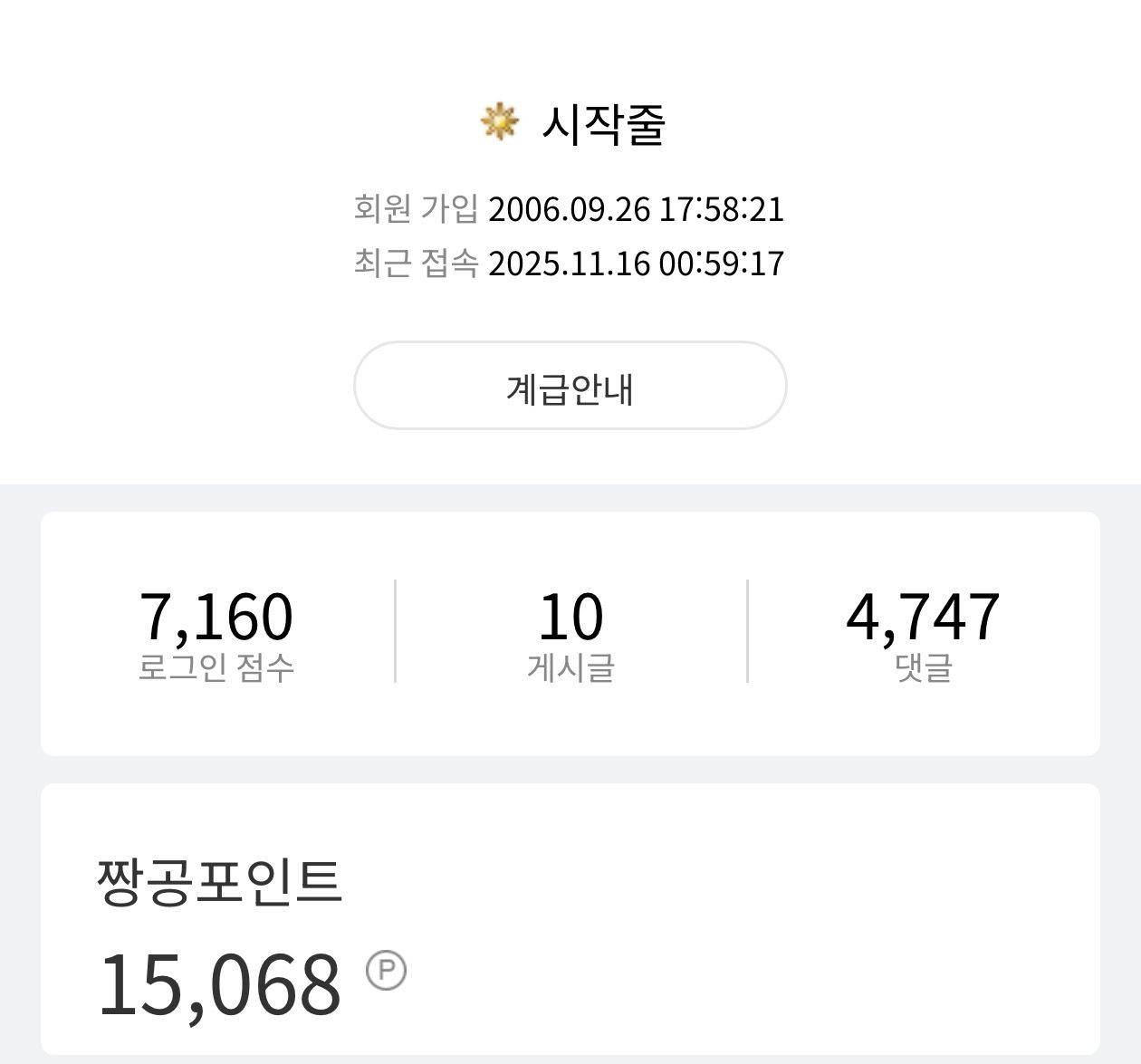Open the 계급안내 rank guide button

coord(570,387)
